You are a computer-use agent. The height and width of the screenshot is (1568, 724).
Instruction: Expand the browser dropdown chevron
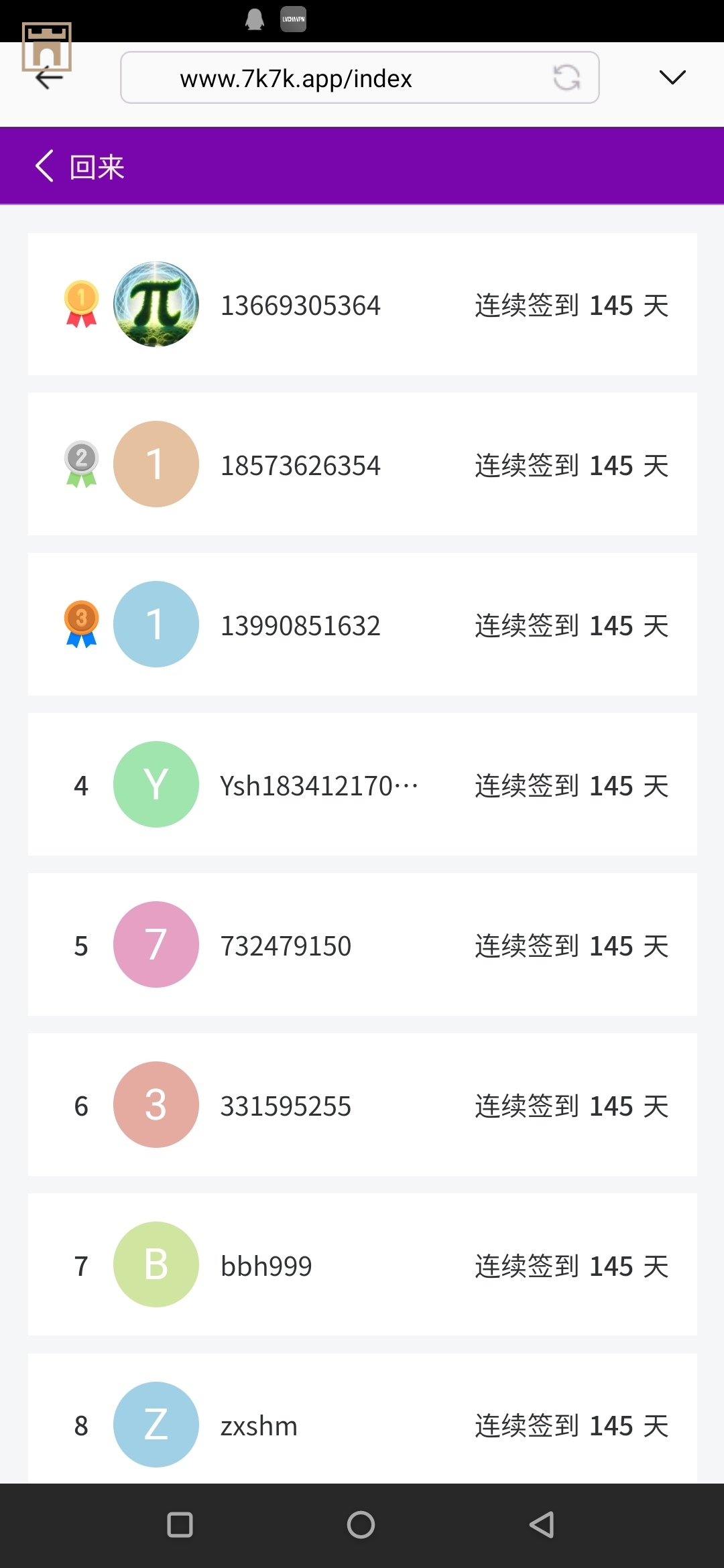click(672, 78)
